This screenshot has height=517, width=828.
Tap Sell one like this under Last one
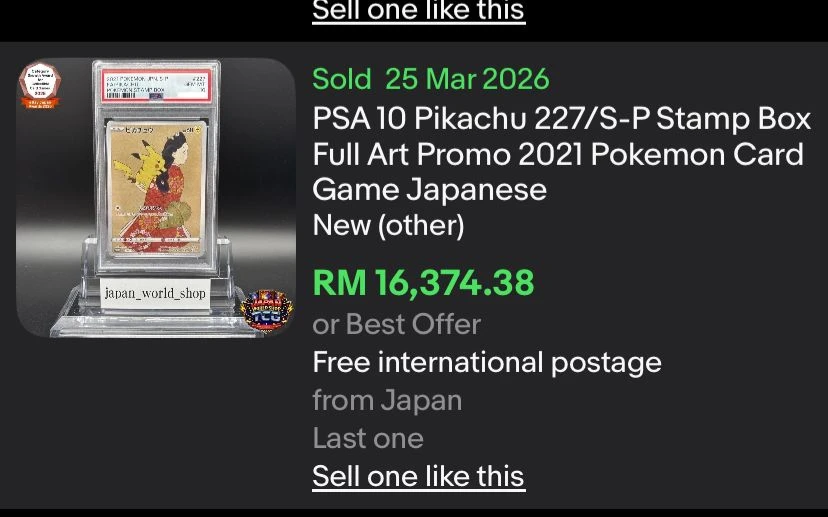pyautogui.click(x=418, y=477)
